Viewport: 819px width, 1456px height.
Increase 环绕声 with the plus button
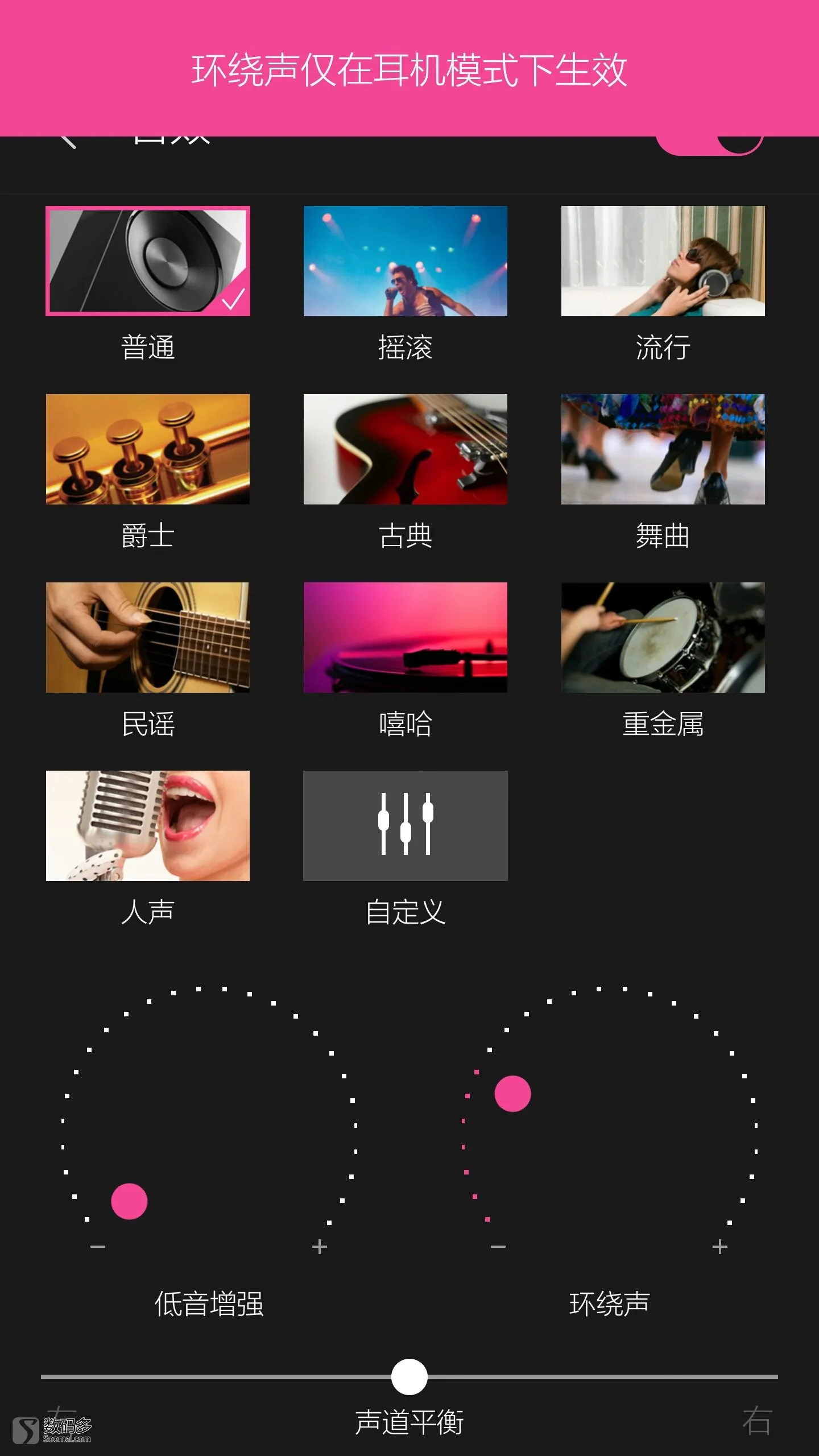[x=720, y=1247]
